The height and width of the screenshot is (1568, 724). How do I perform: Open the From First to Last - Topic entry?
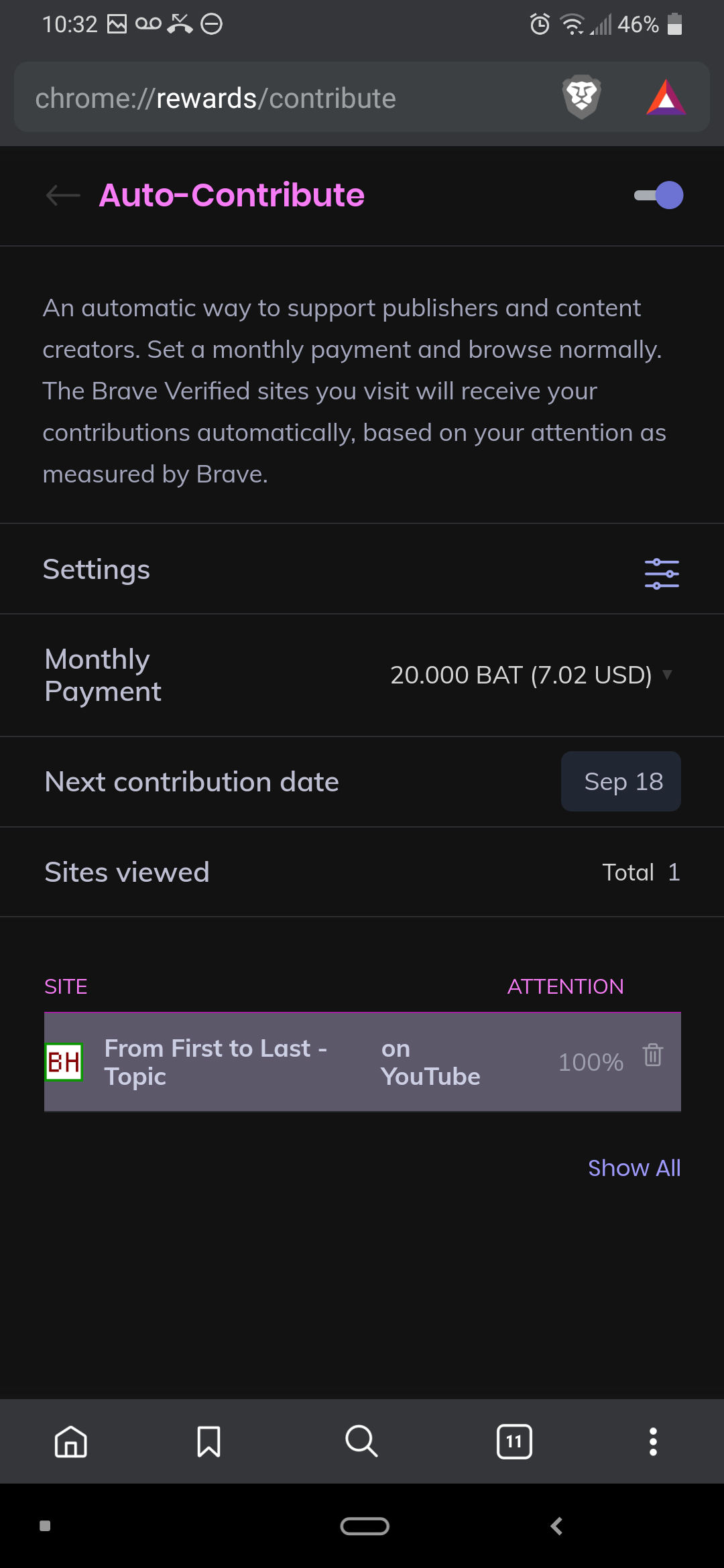[x=216, y=1062]
